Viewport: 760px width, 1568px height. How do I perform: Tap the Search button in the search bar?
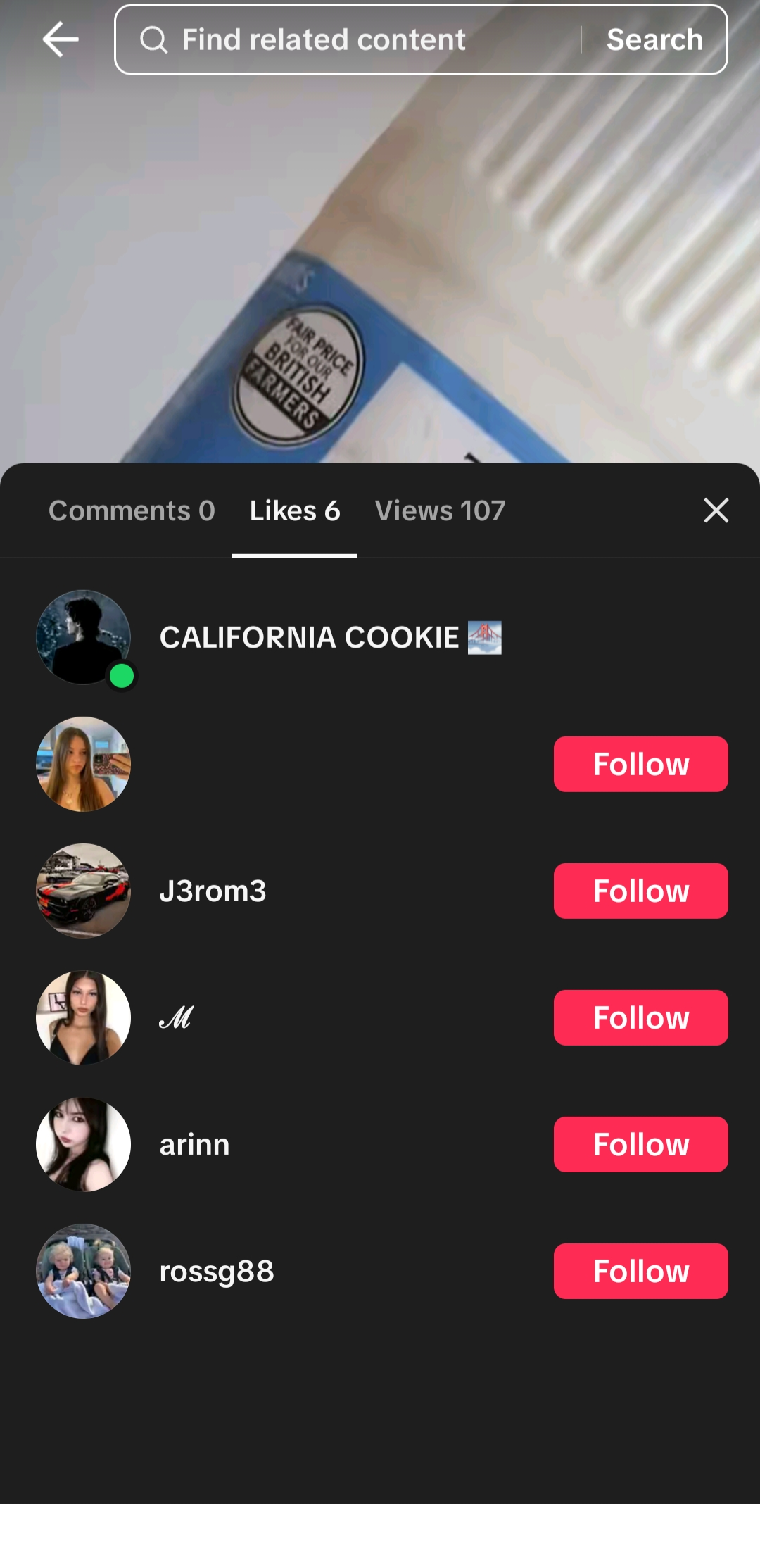point(654,40)
